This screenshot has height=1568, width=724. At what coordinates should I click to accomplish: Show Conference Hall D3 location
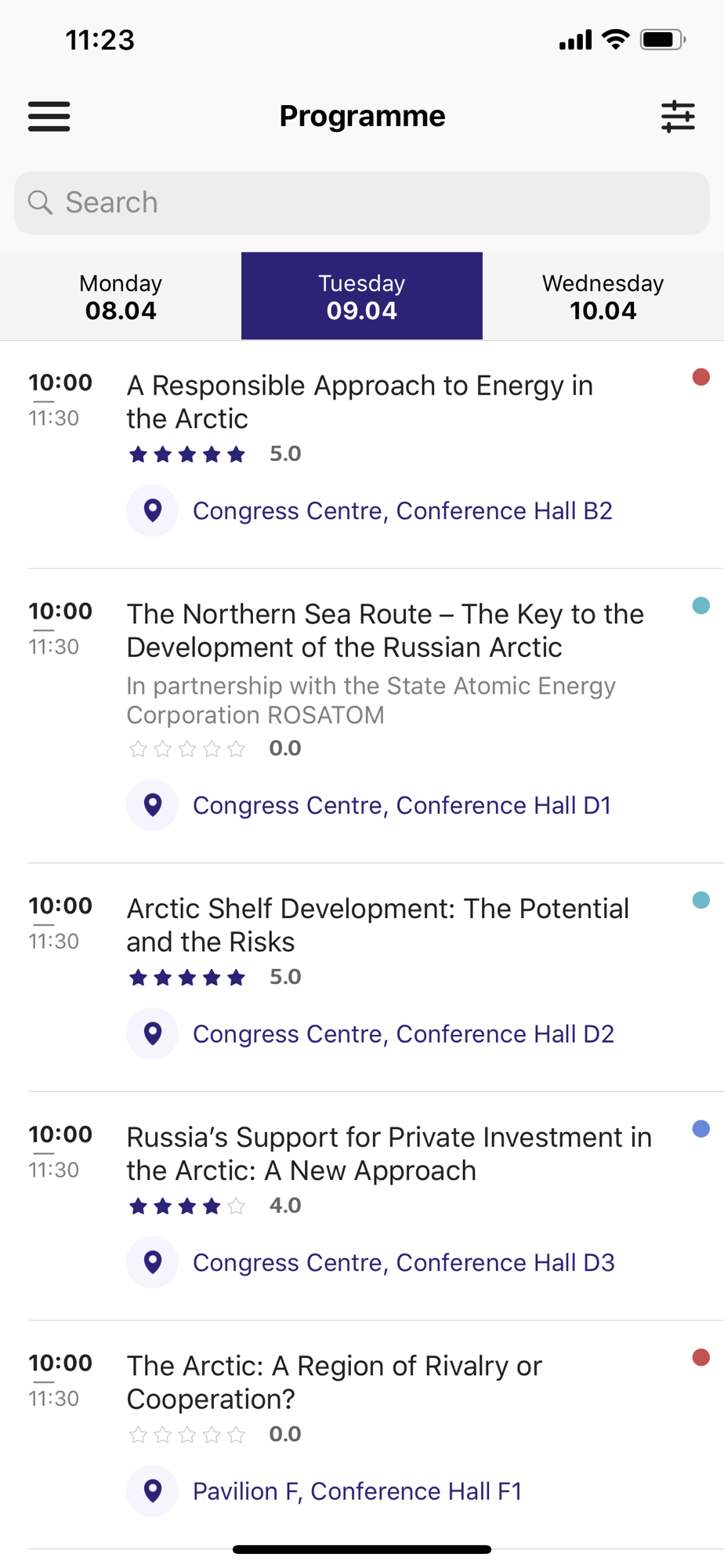(403, 1262)
